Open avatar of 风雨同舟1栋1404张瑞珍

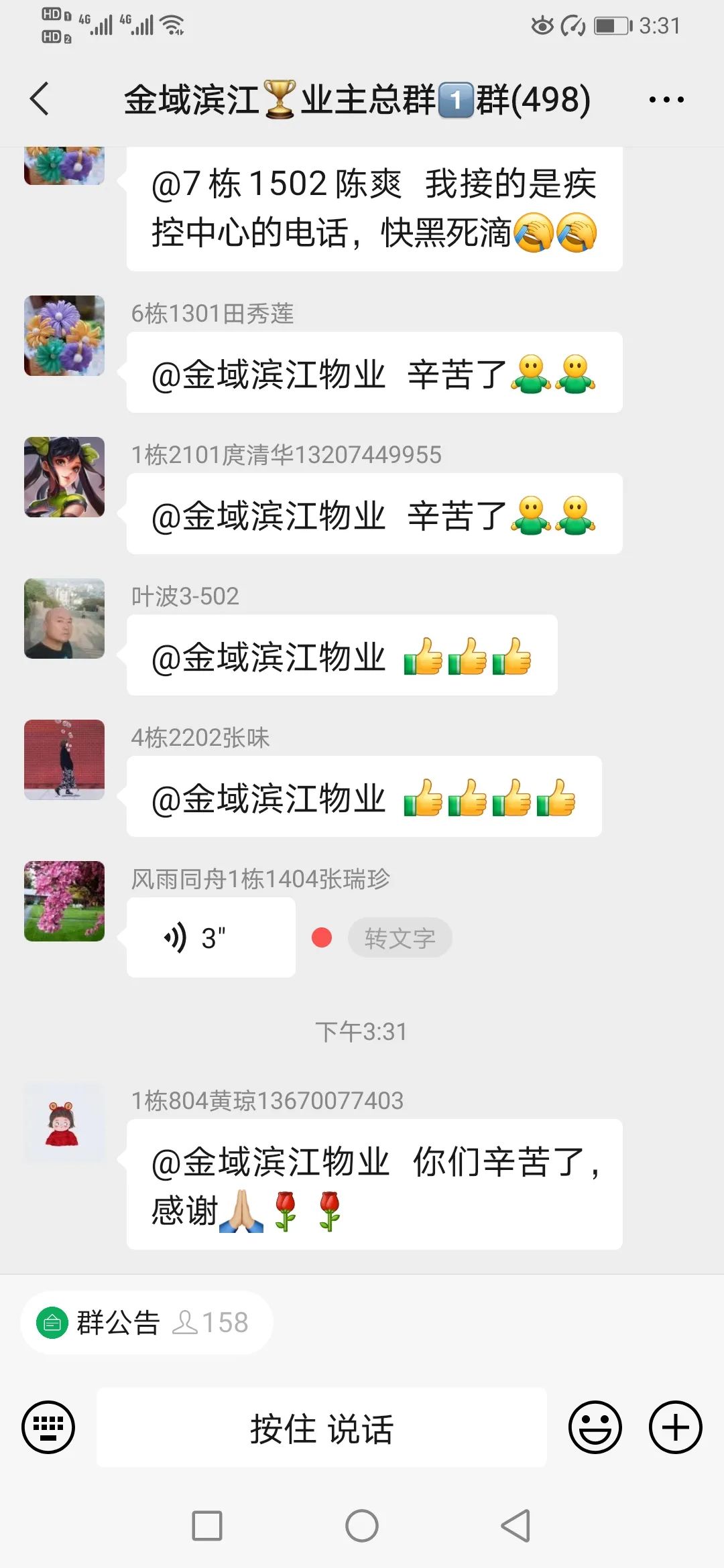(64, 901)
